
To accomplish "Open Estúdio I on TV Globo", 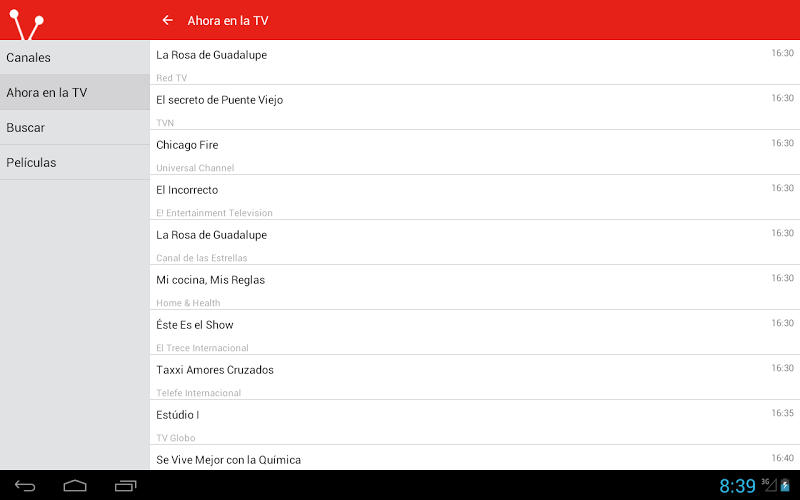I will (474, 423).
